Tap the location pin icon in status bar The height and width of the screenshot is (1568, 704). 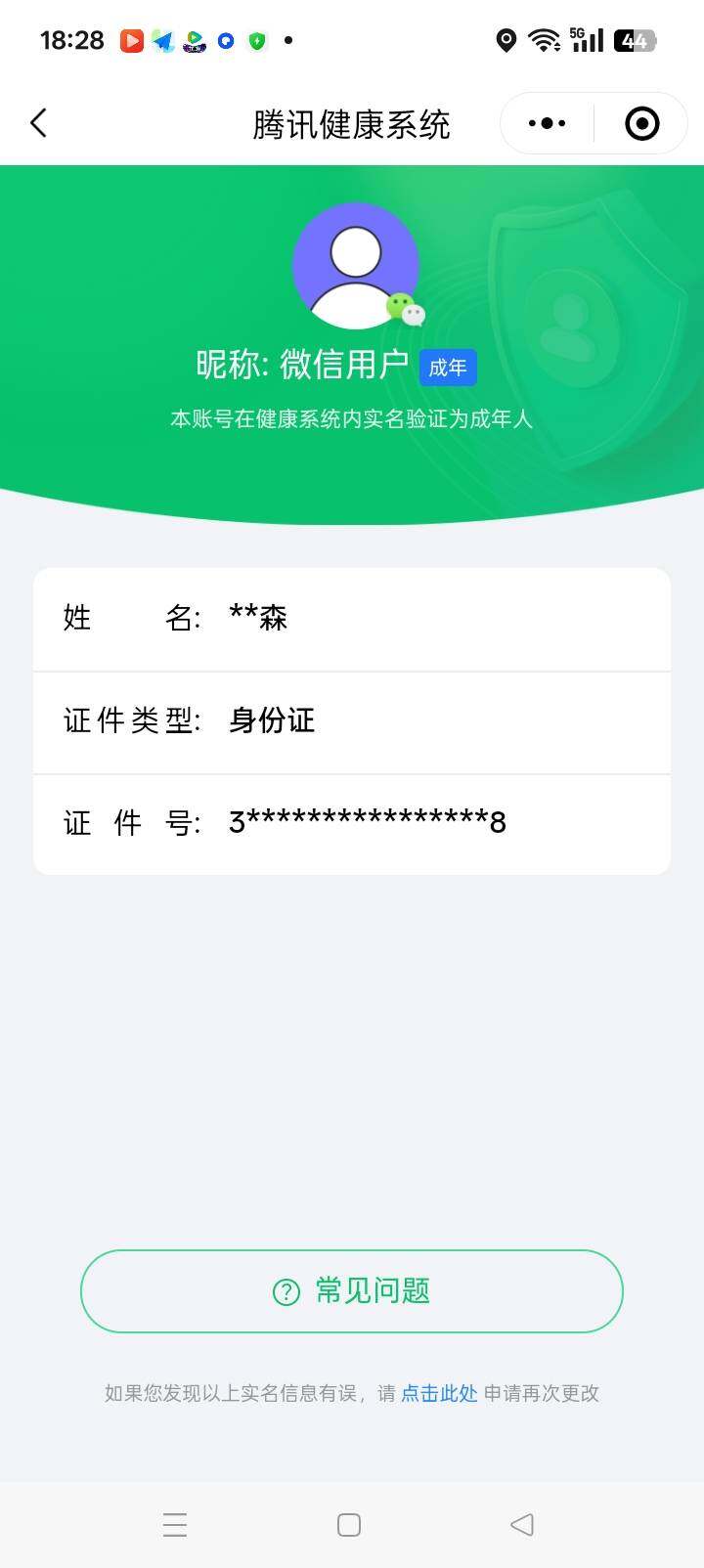tap(506, 40)
